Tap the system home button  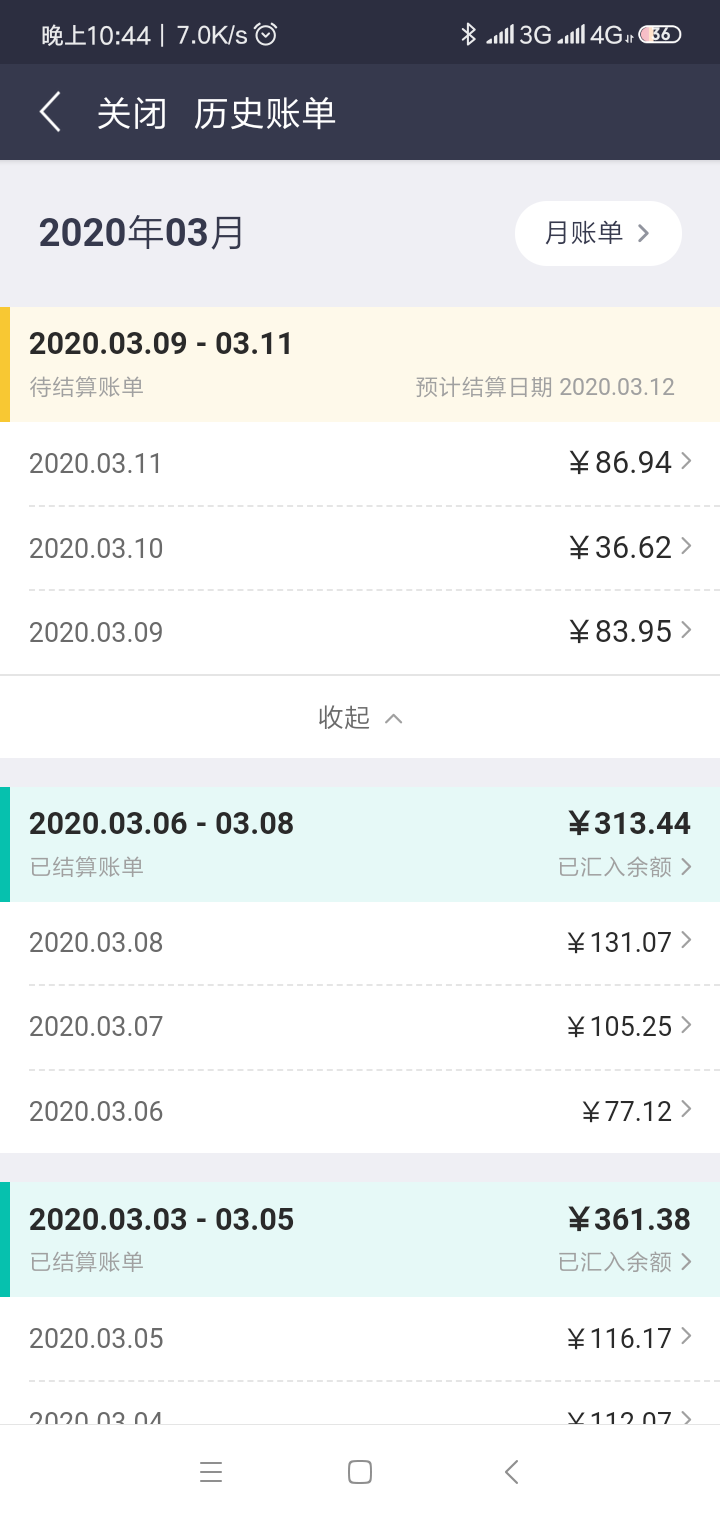[360, 1472]
